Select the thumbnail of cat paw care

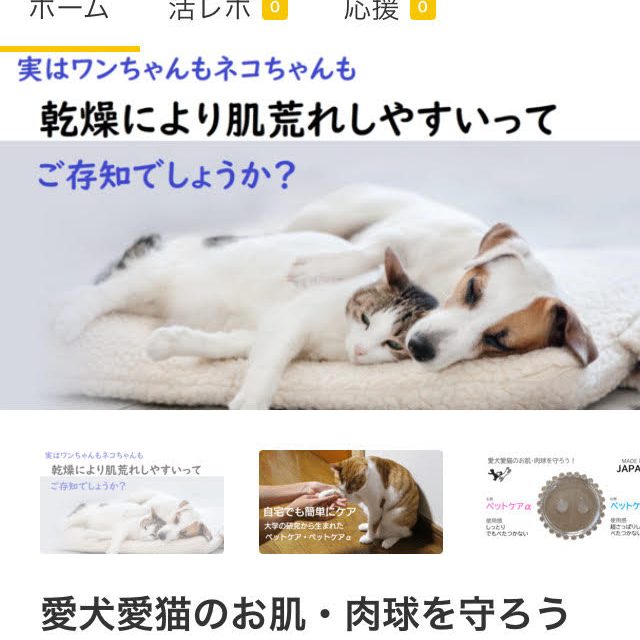pos(350,501)
